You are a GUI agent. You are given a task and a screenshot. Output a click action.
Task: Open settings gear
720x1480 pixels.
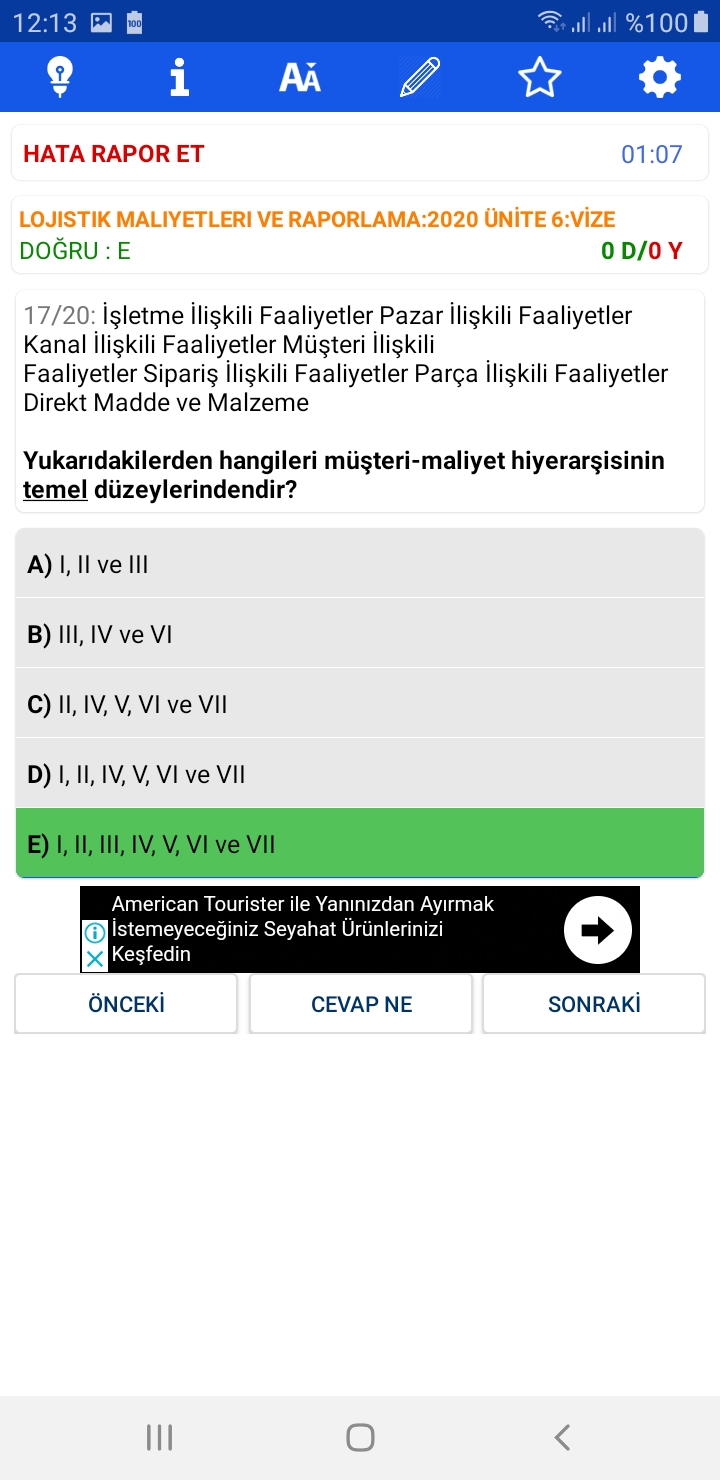(x=660, y=77)
